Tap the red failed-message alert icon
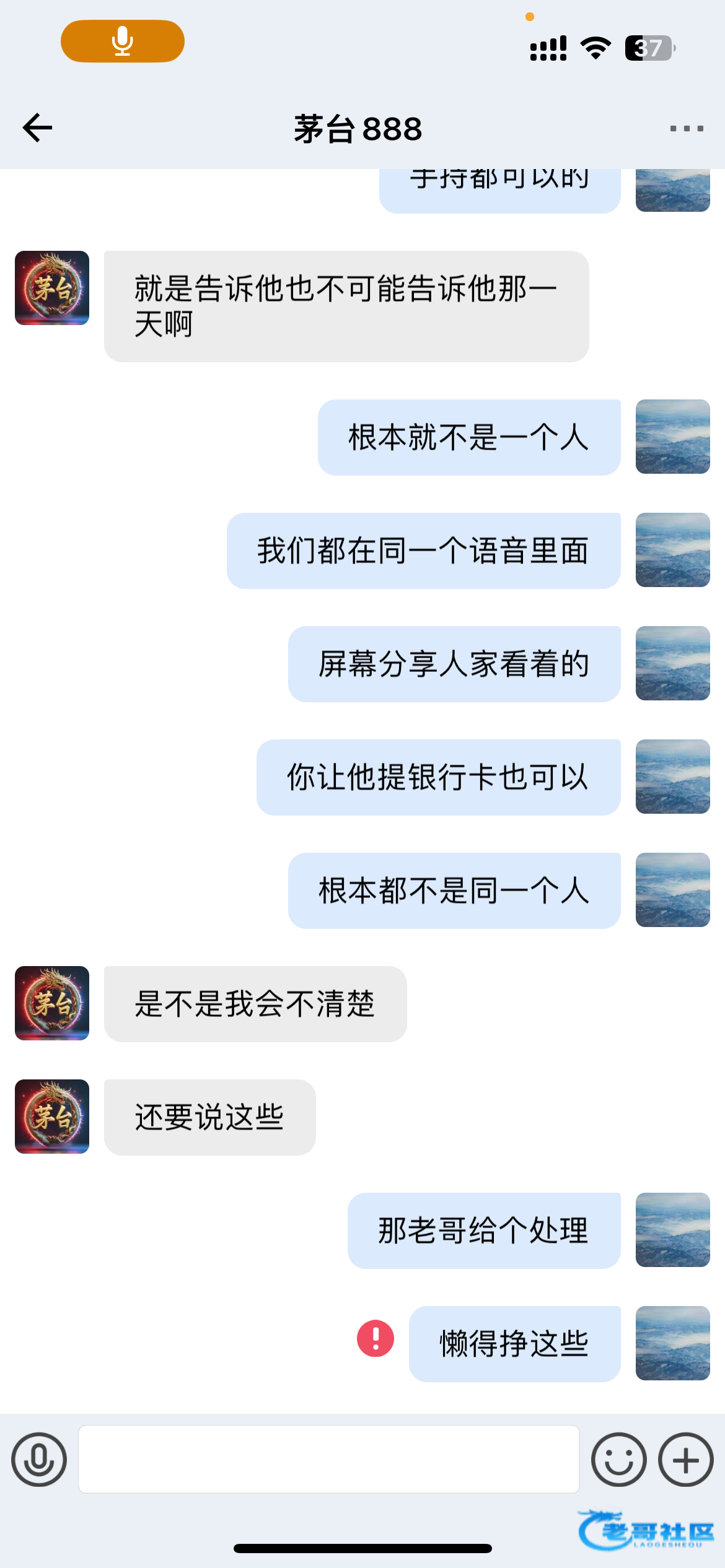 pyautogui.click(x=376, y=1338)
